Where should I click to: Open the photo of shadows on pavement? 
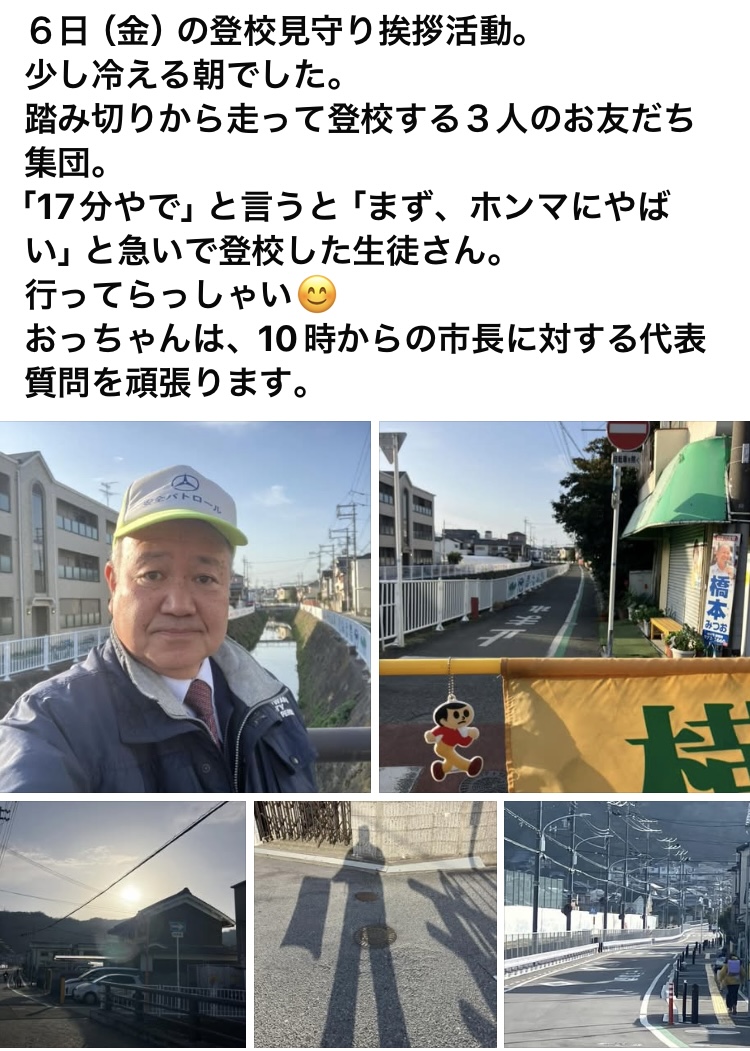click(x=375, y=923)
